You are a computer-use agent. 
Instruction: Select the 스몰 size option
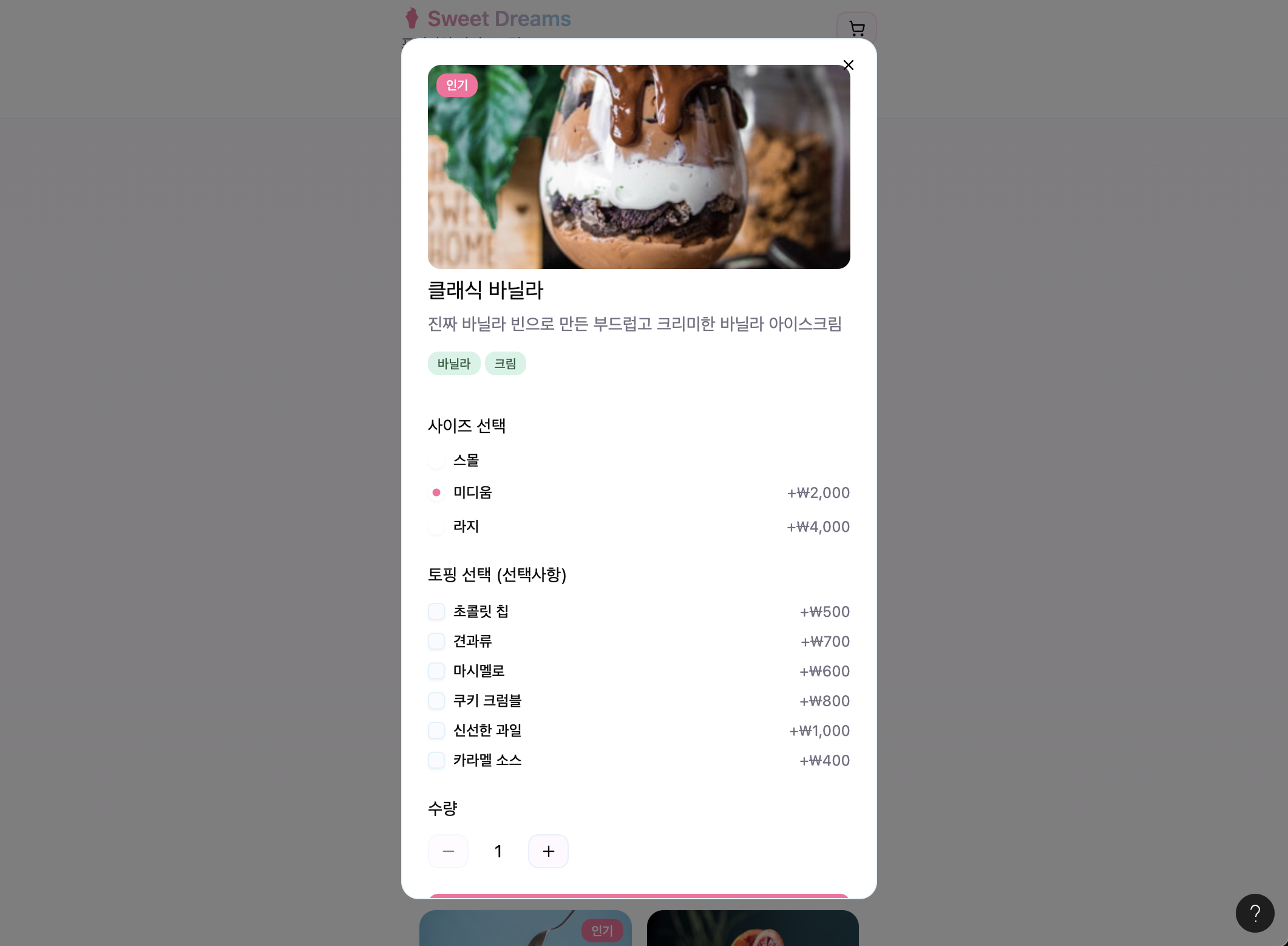point(436,461)
